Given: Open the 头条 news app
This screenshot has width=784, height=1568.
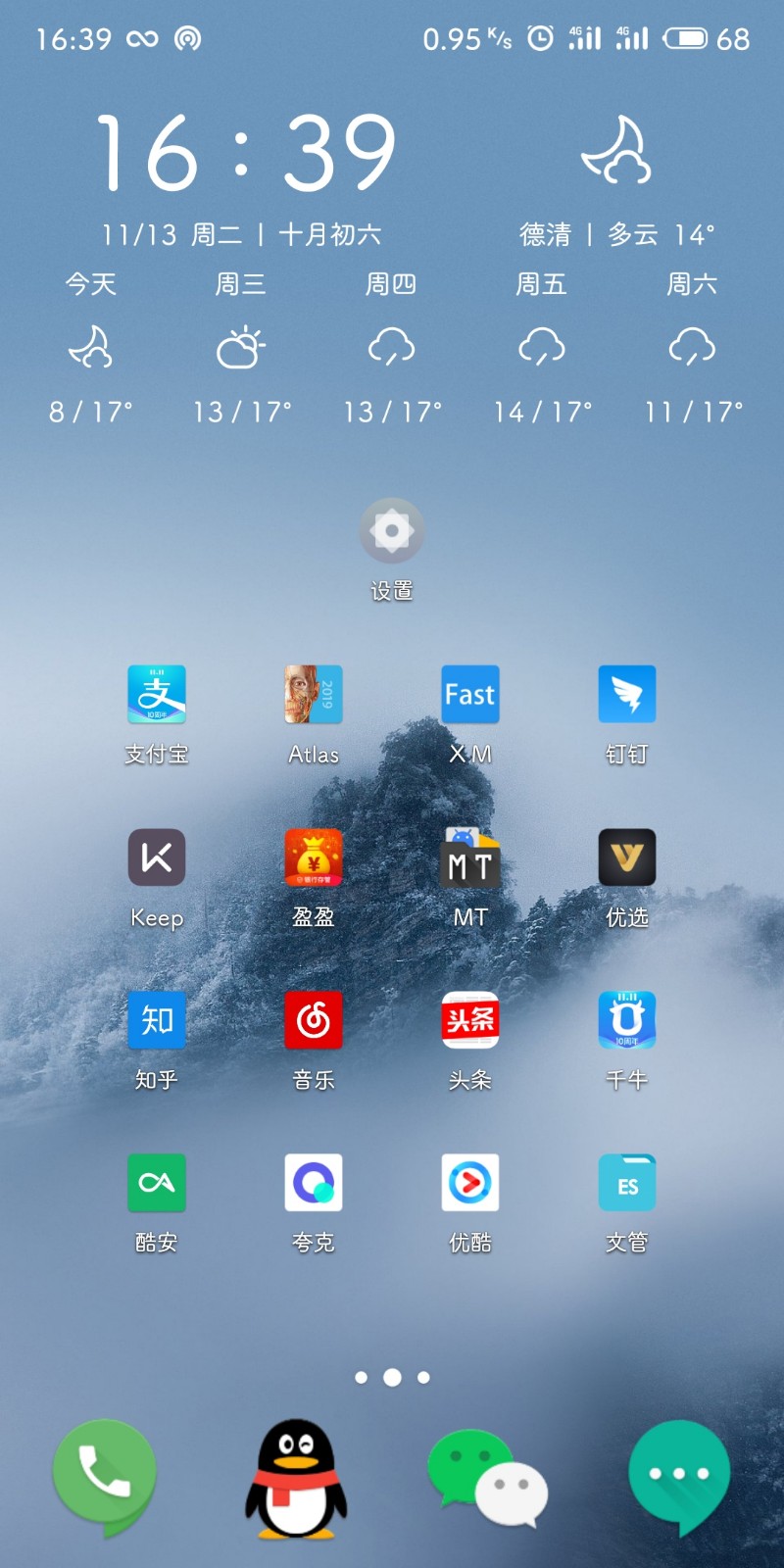Looking at the screenshot, I should pyautogui.click(x=470, y=1020).
